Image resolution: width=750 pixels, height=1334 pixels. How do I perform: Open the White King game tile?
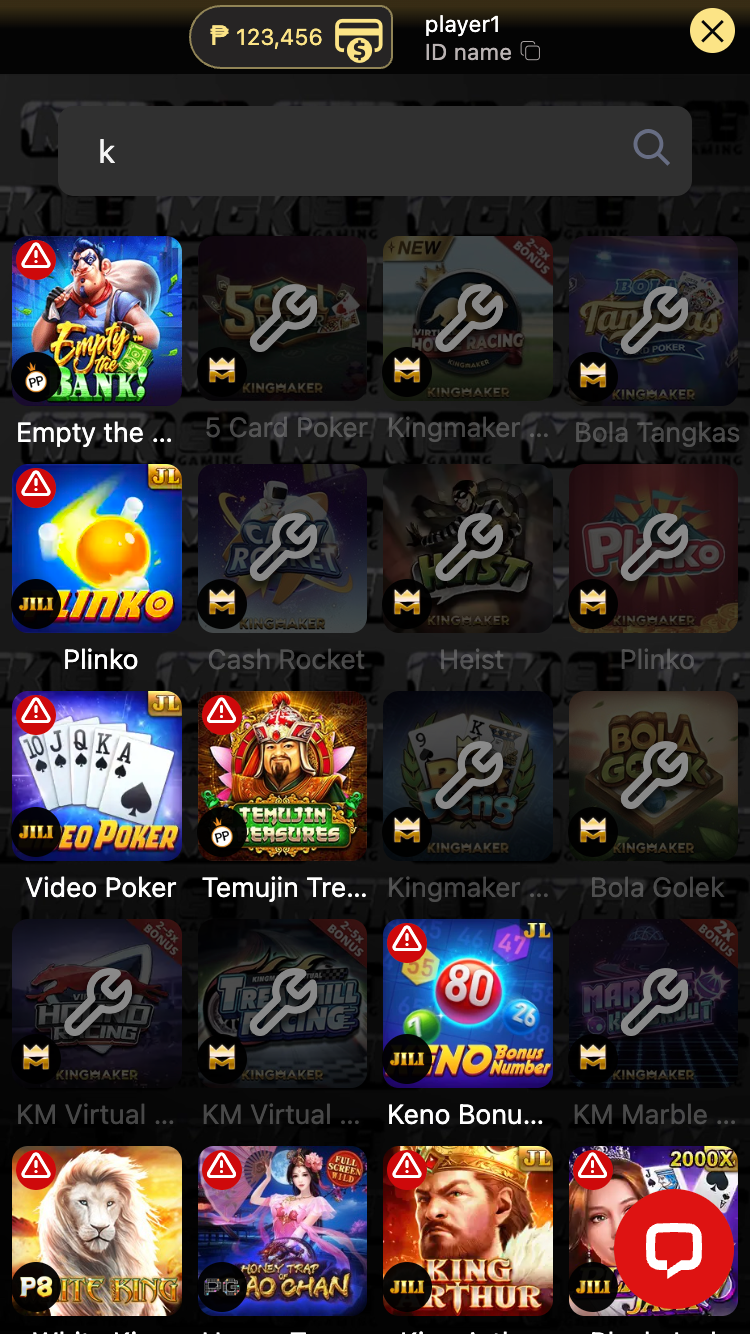pyautogui.click(x=97, y=1231)
